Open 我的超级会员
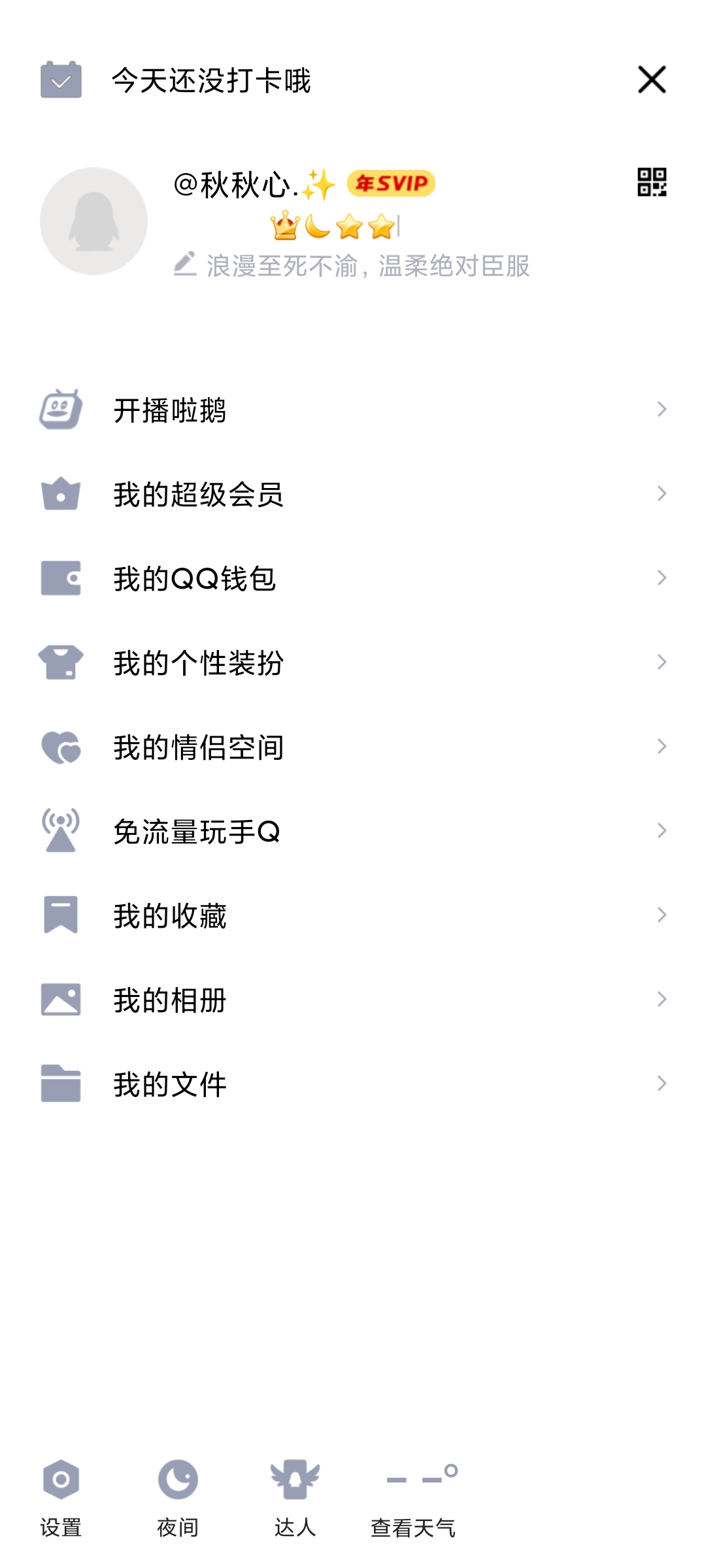Viewport: 706px width, 1568px height. tap(353, 495)
